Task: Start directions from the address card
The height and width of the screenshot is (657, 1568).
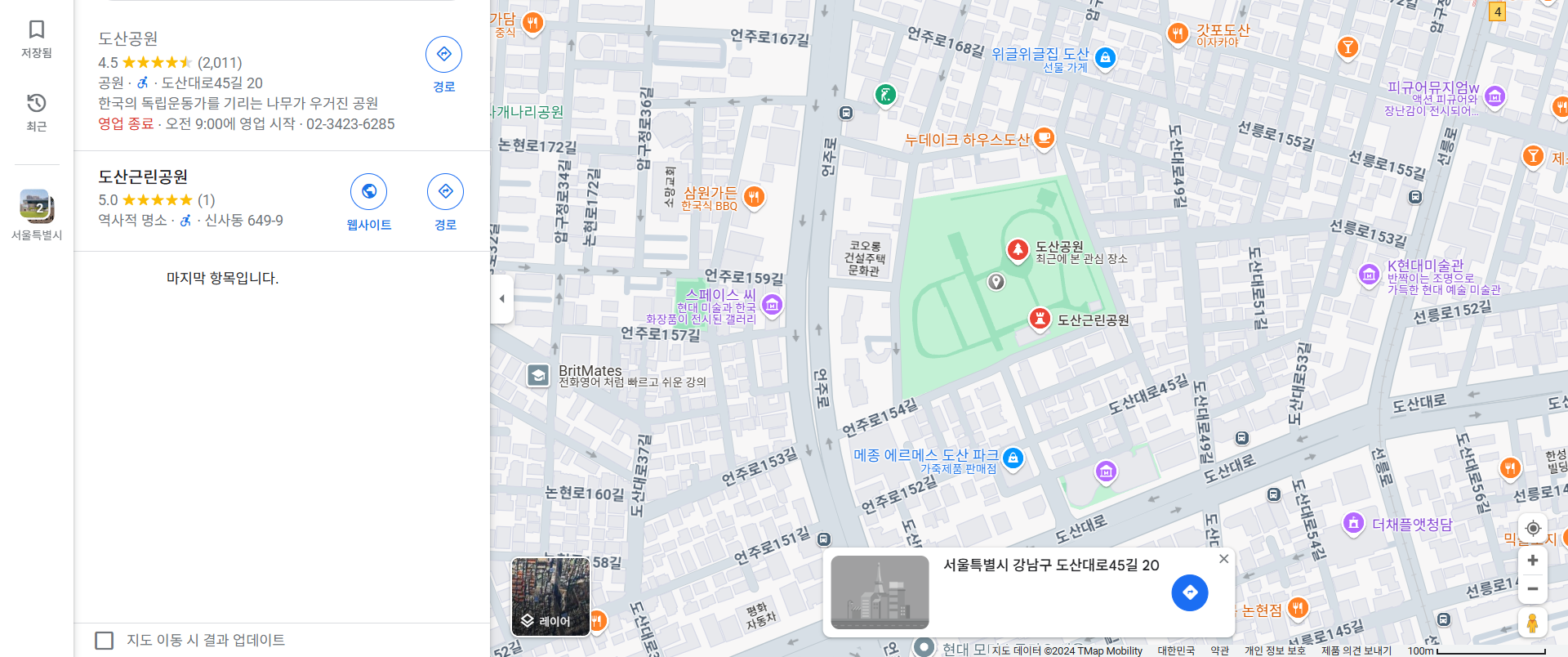Action: [1189, 592]
